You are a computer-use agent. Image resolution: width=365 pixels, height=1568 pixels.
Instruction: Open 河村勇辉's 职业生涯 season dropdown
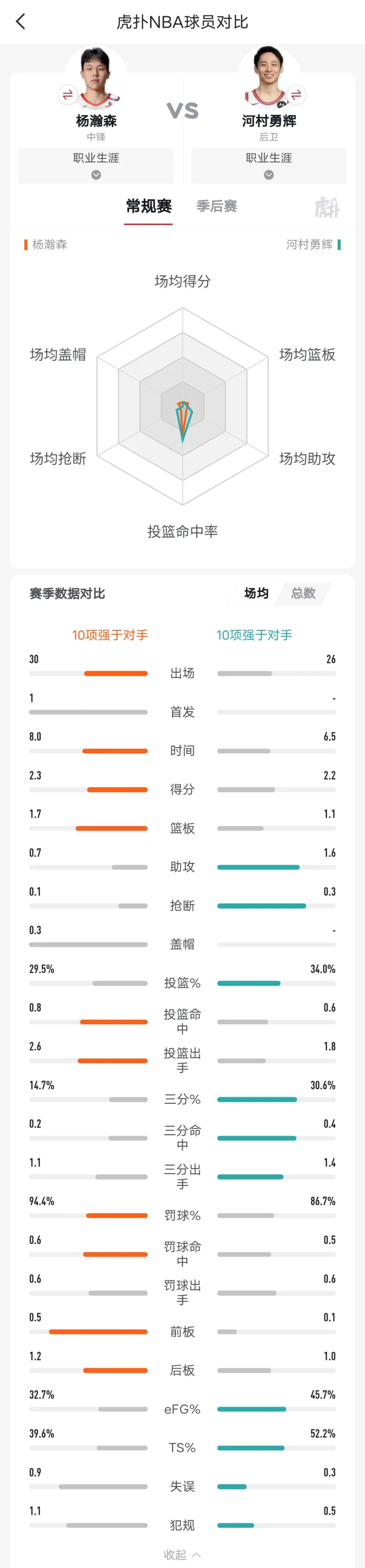point(269,166)
